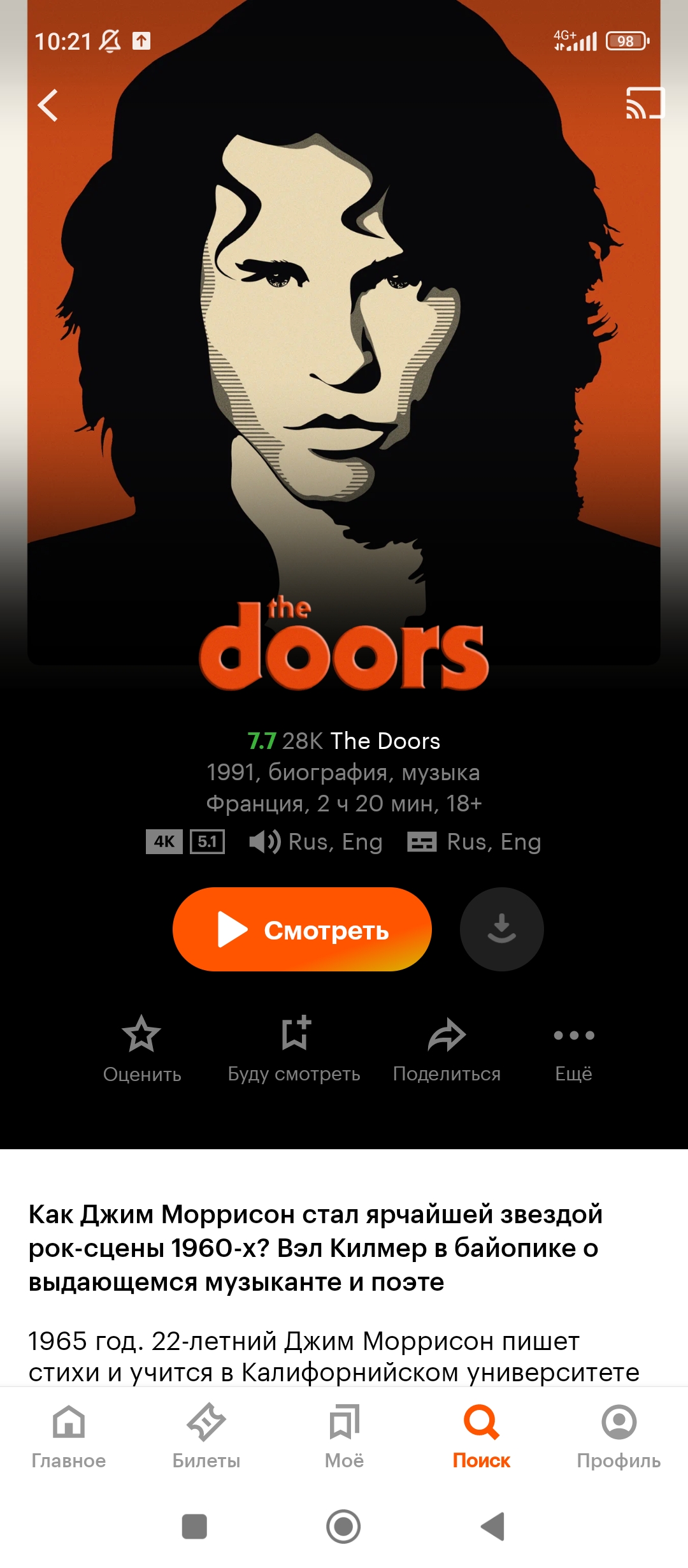This screenshot has width=688, height=1568.
Task: Tap the system home button
Action: 343,1527
